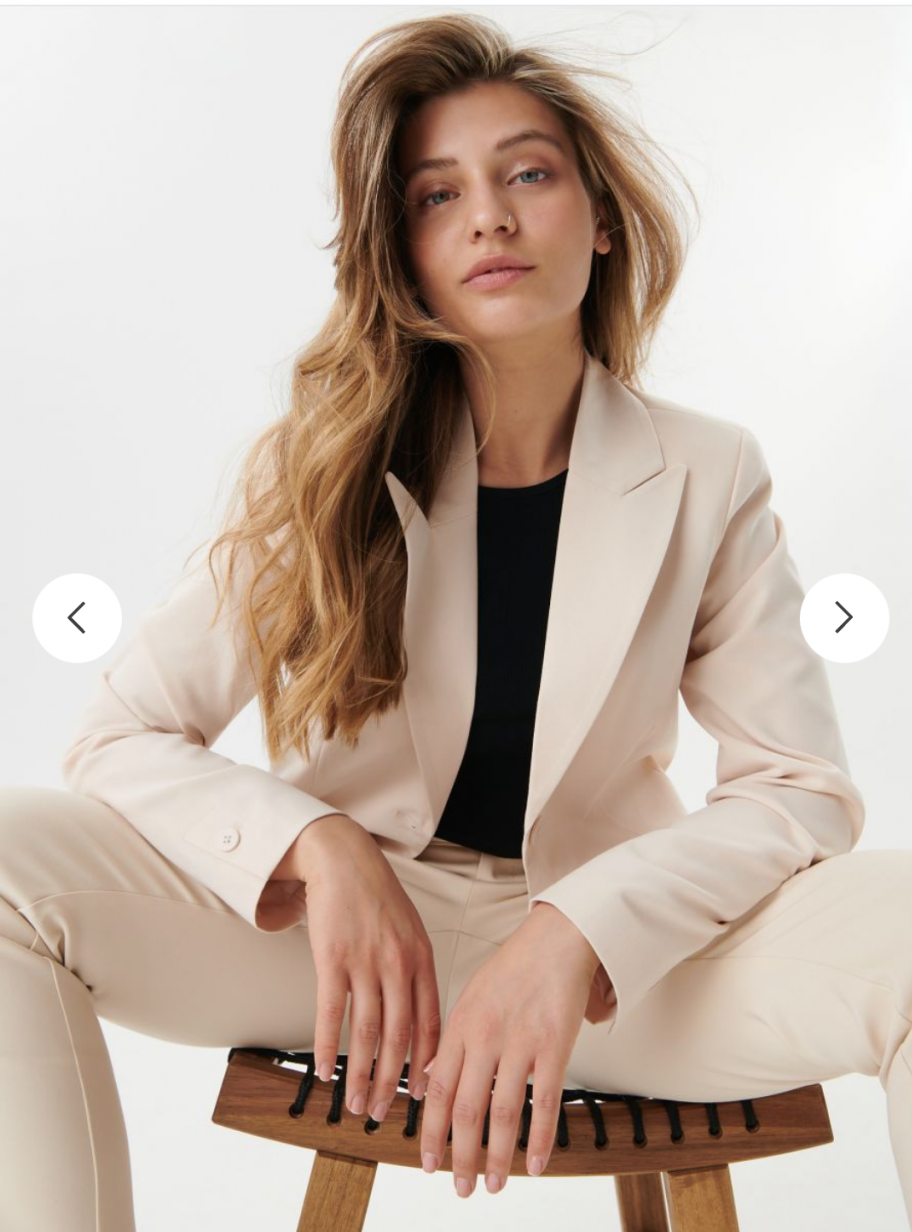
Task: Go to the next product photo
Action: [x=844, y=618]
